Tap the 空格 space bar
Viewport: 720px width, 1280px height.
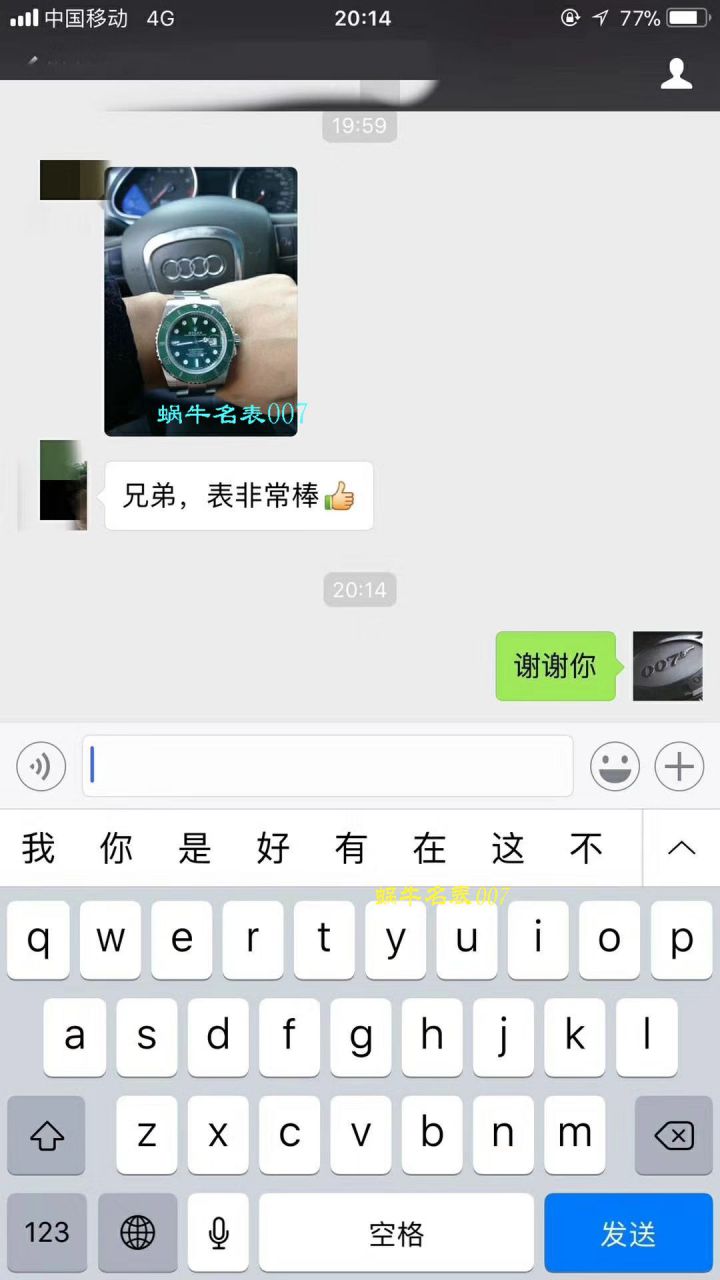click(396, 1232)
